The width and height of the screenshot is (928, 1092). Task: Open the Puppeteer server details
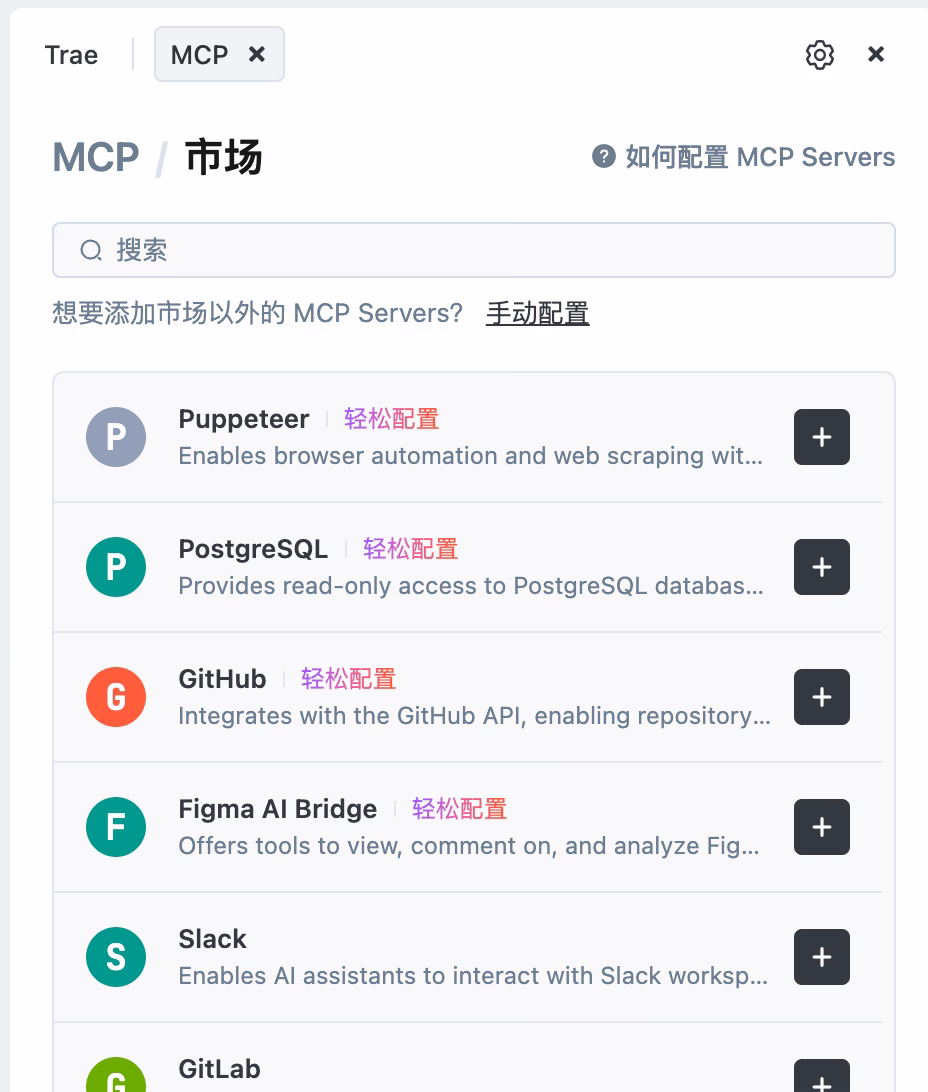[244, 419]
